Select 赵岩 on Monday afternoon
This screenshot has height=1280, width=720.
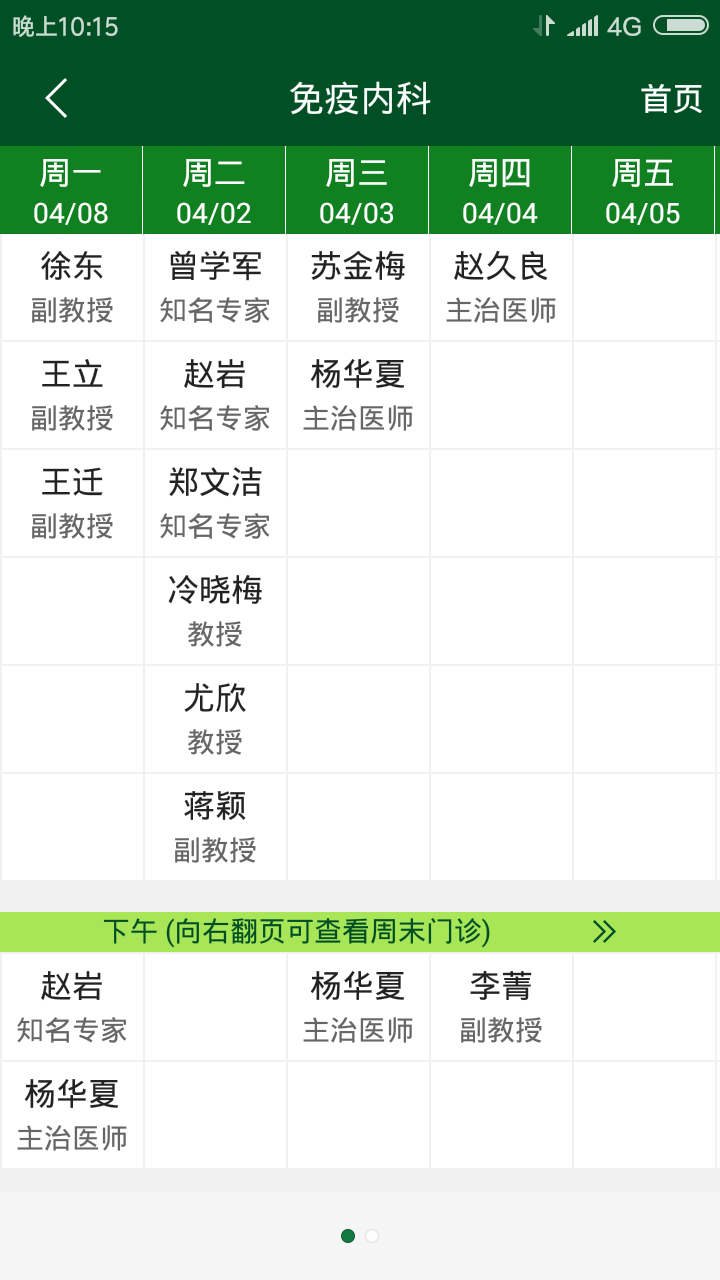72,1006
